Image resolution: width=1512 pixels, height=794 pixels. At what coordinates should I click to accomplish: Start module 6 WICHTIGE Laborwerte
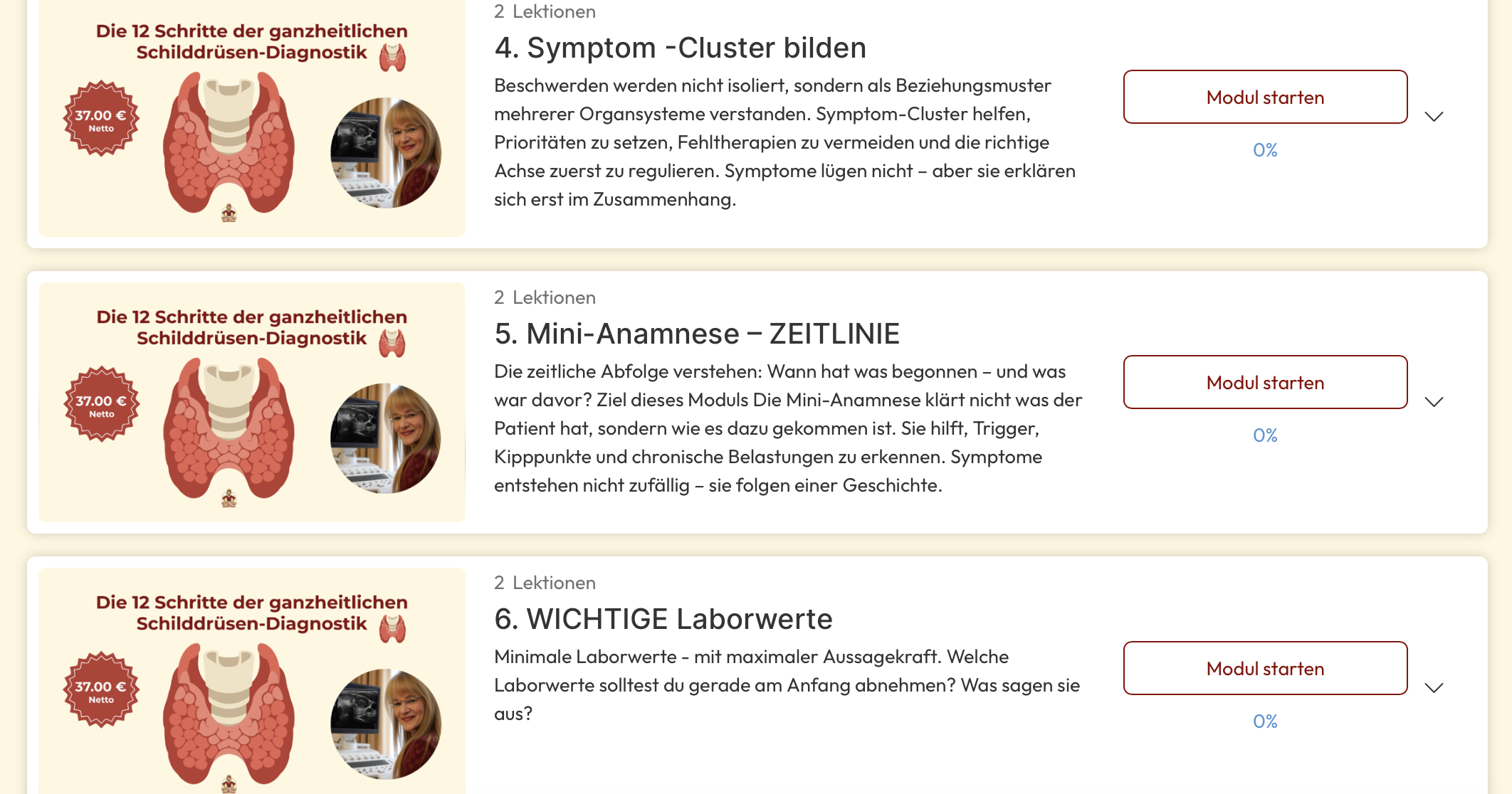click(1265, 669)
